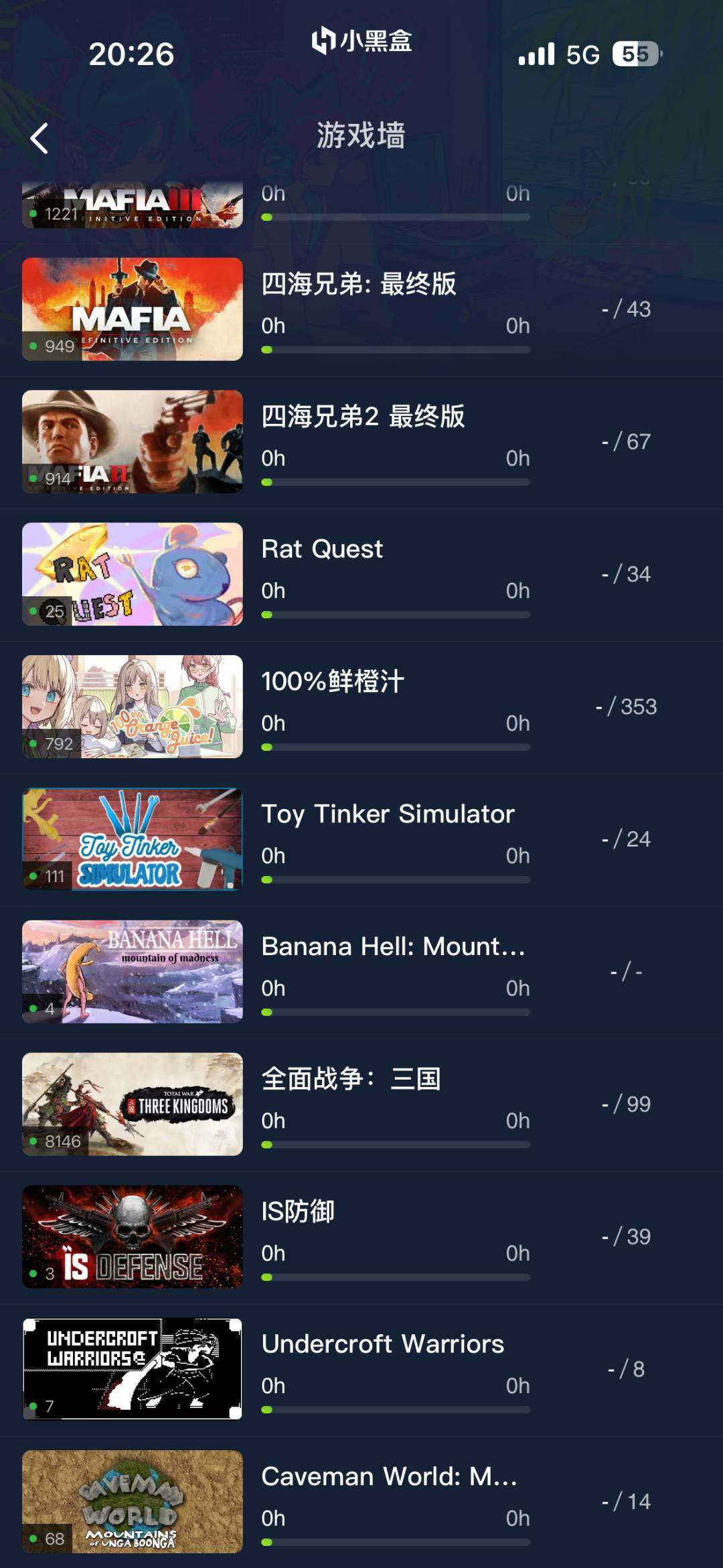View the IS防御 game entry
Viewport: 723px width, 1568px height.
[x=361, y=1236]
